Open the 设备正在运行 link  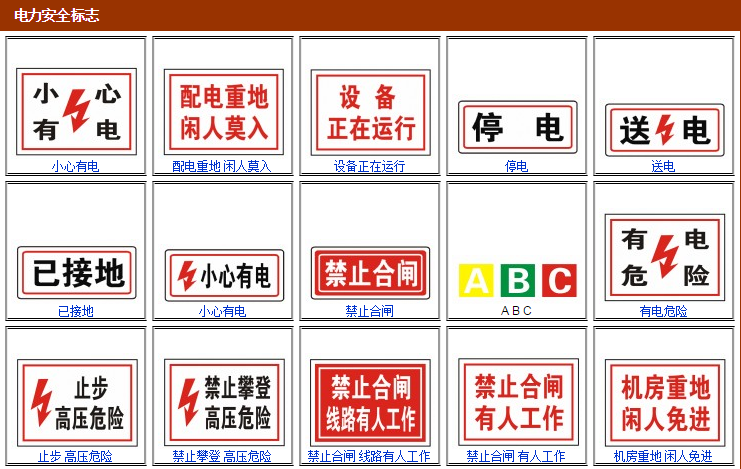tap(369, 166)
